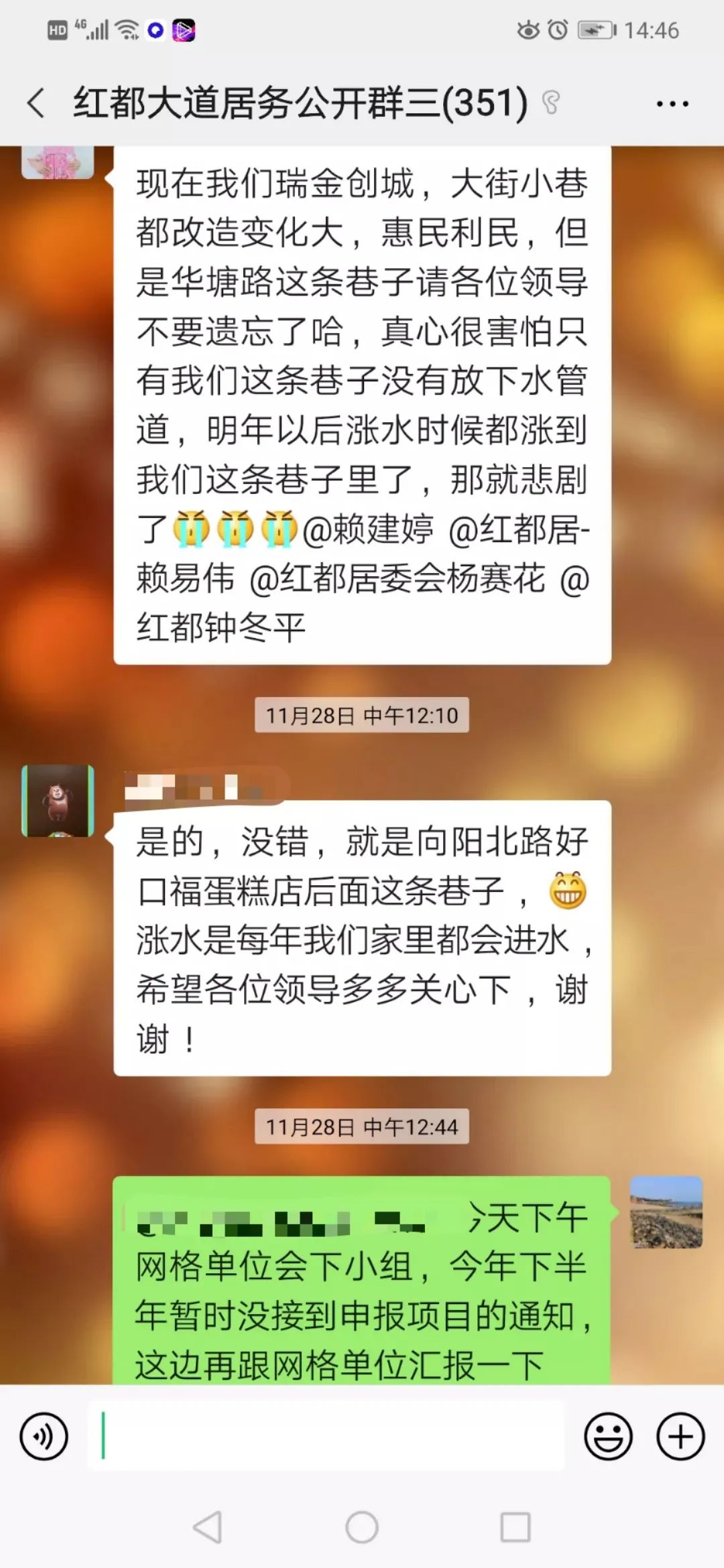Open the emoji picker

click(608, 1436)
